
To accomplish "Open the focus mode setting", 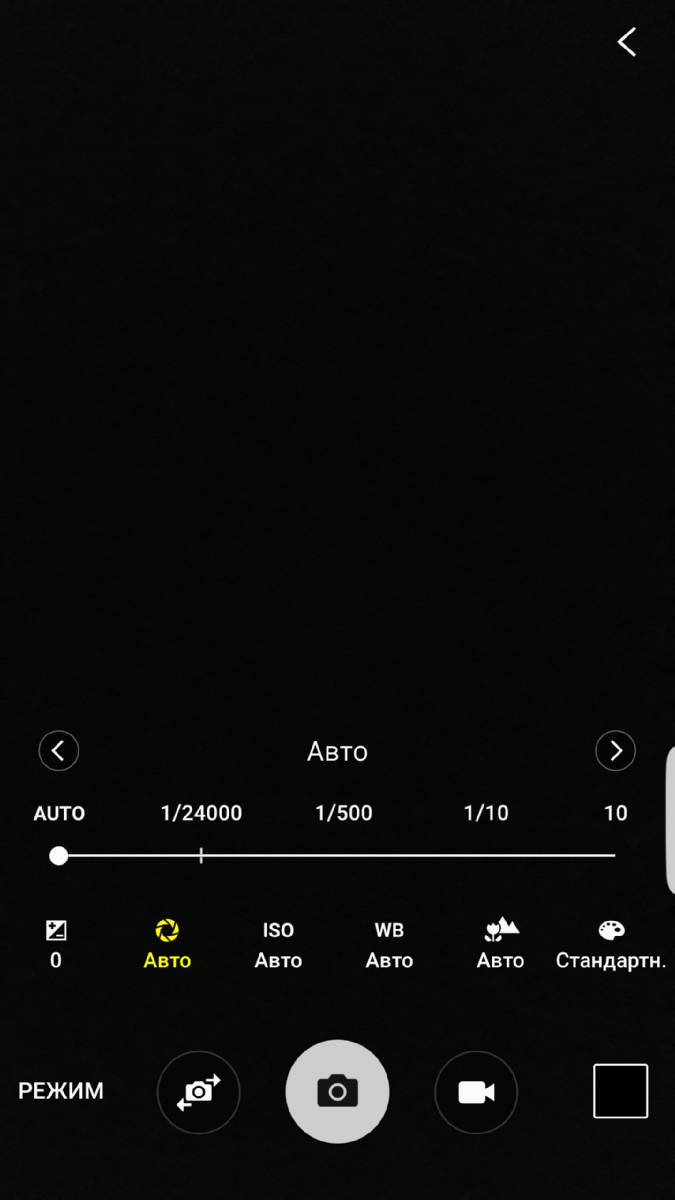I will click(500, 945).
